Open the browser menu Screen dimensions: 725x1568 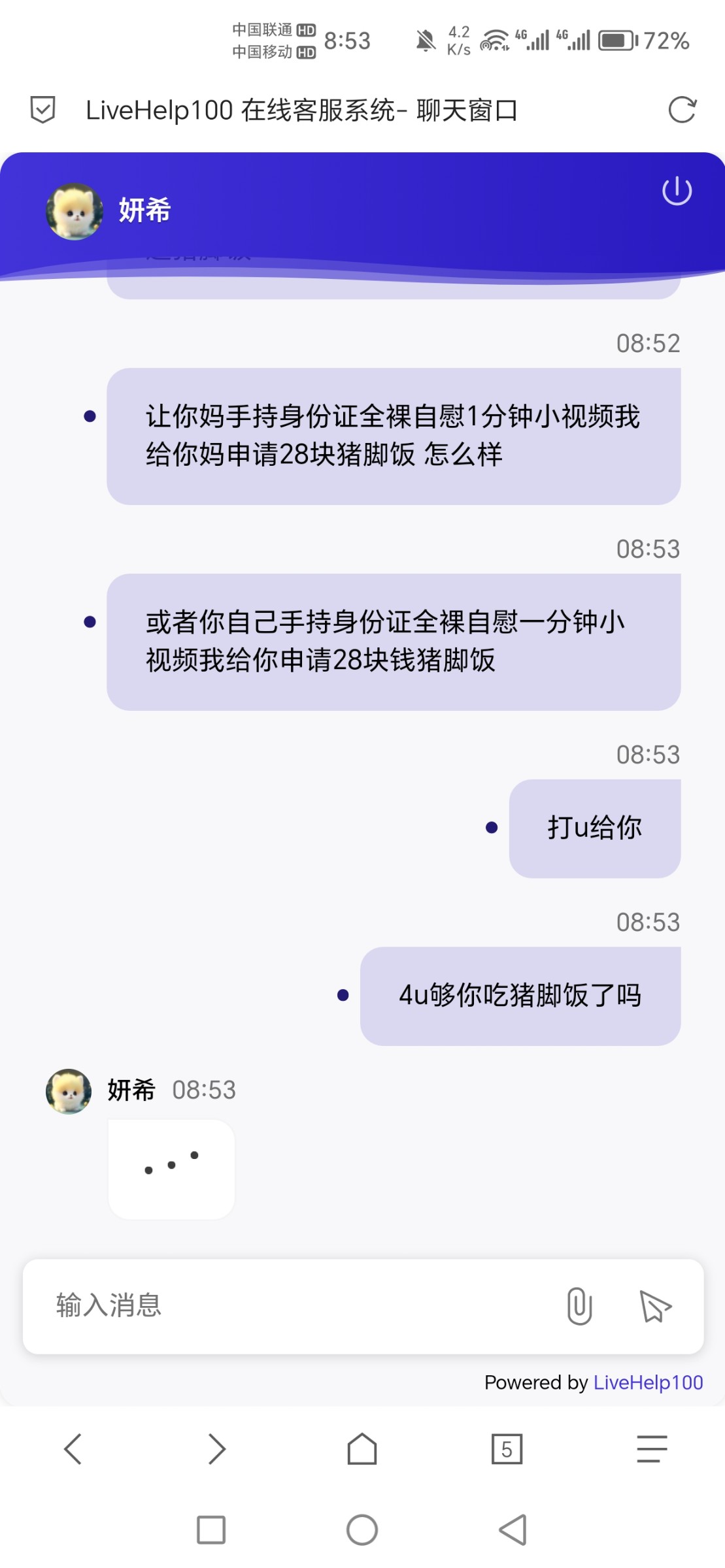click(652, 1448)
